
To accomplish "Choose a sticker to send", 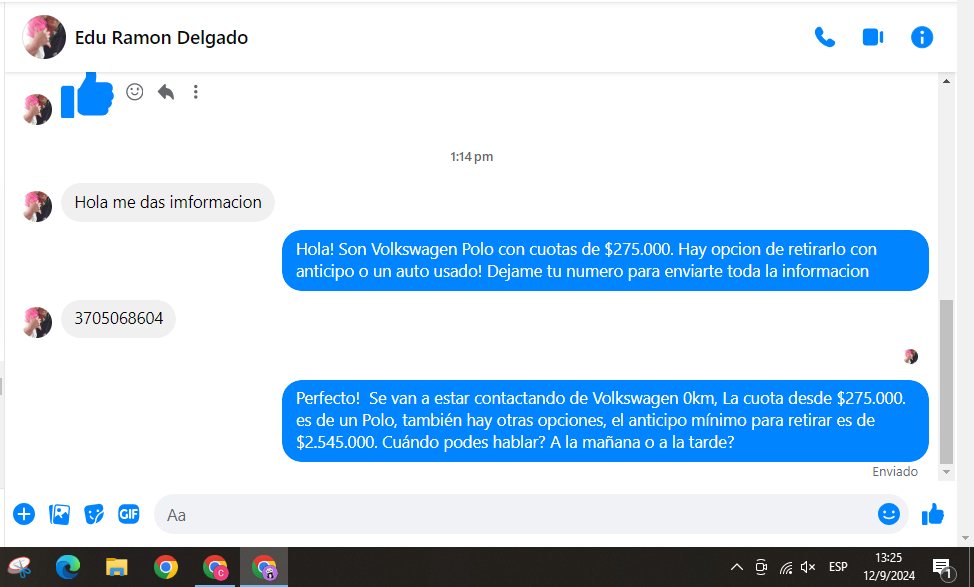I will click(x=94, y=514).
